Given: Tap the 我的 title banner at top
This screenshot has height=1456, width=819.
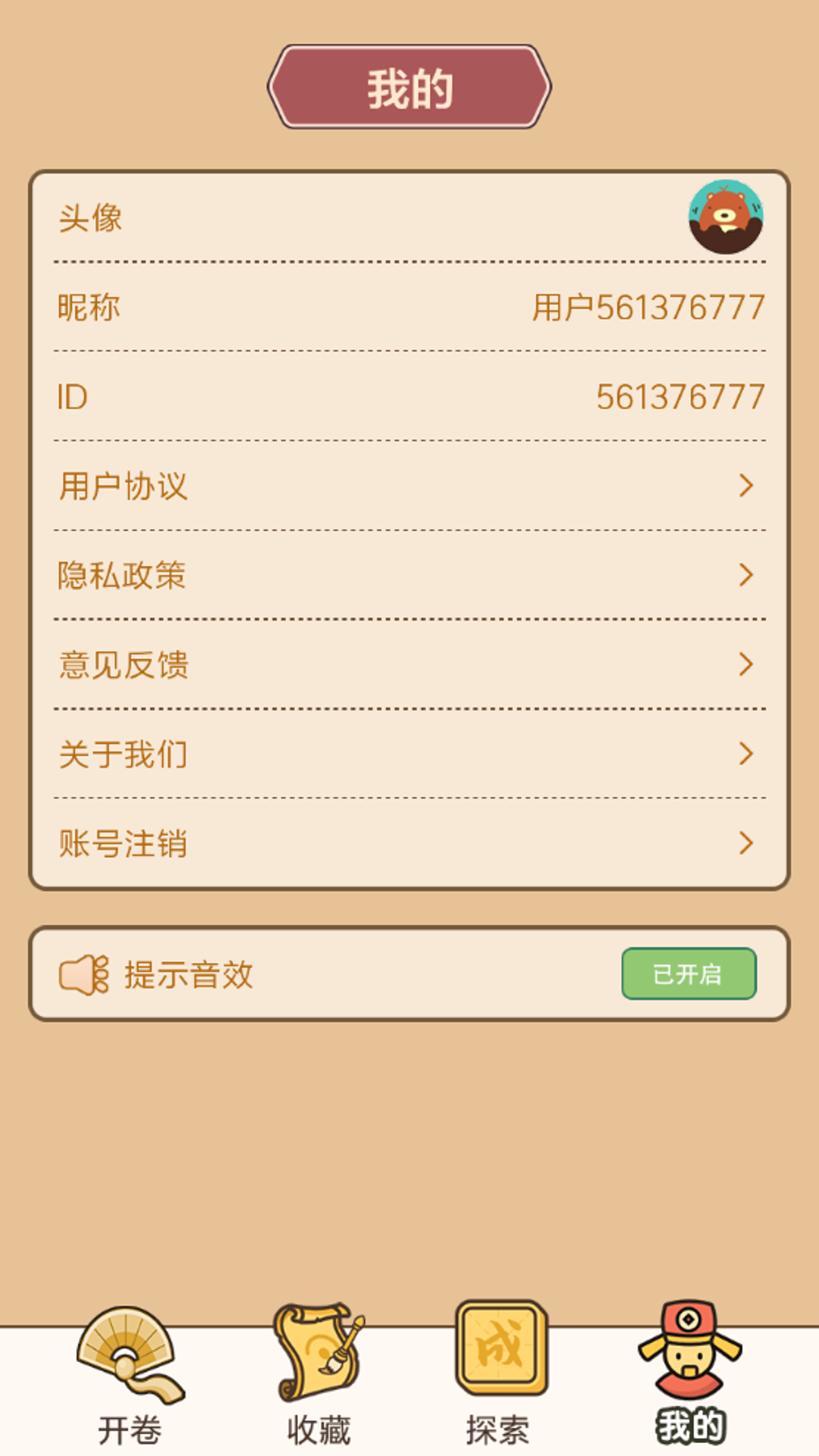Looking at the screenshot, I should (409, 86).
